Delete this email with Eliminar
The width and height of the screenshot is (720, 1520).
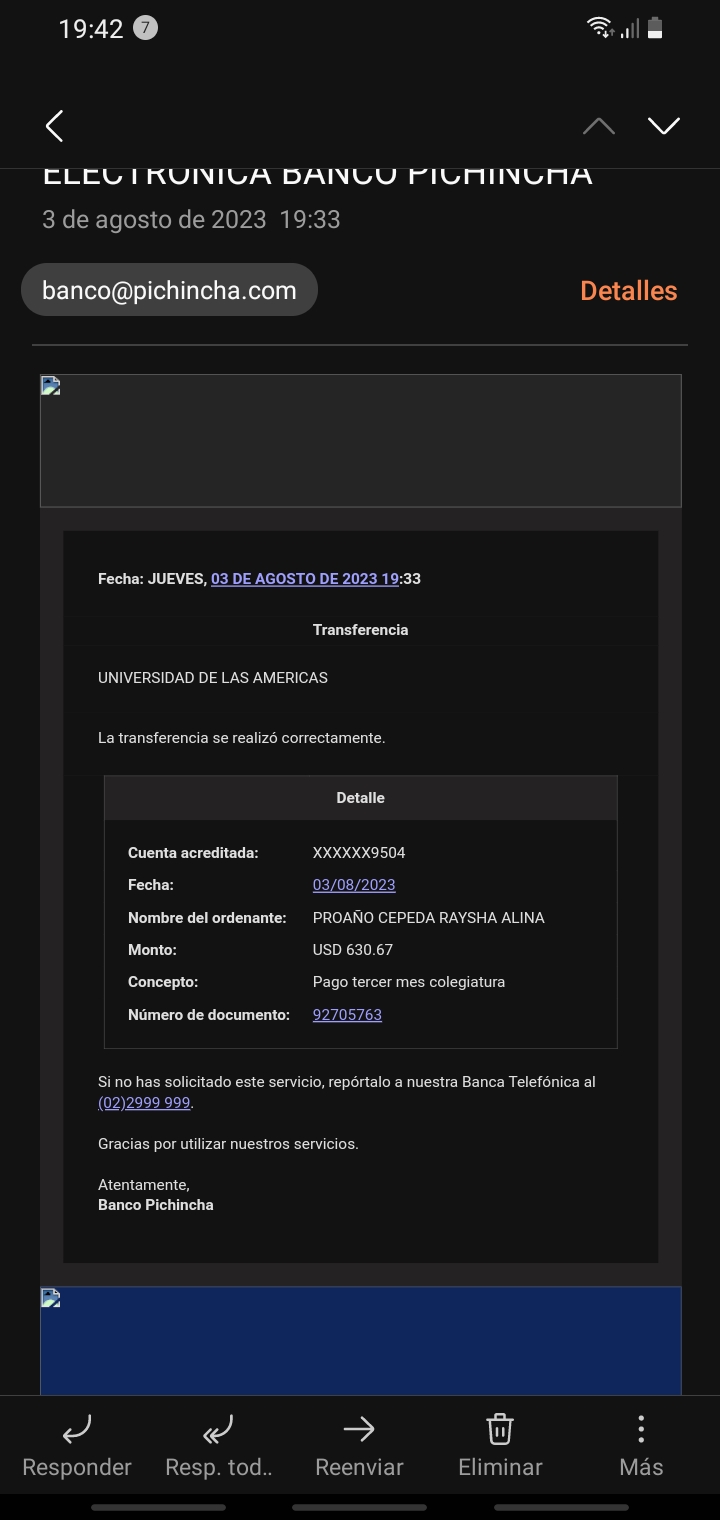pos(500,1446)
